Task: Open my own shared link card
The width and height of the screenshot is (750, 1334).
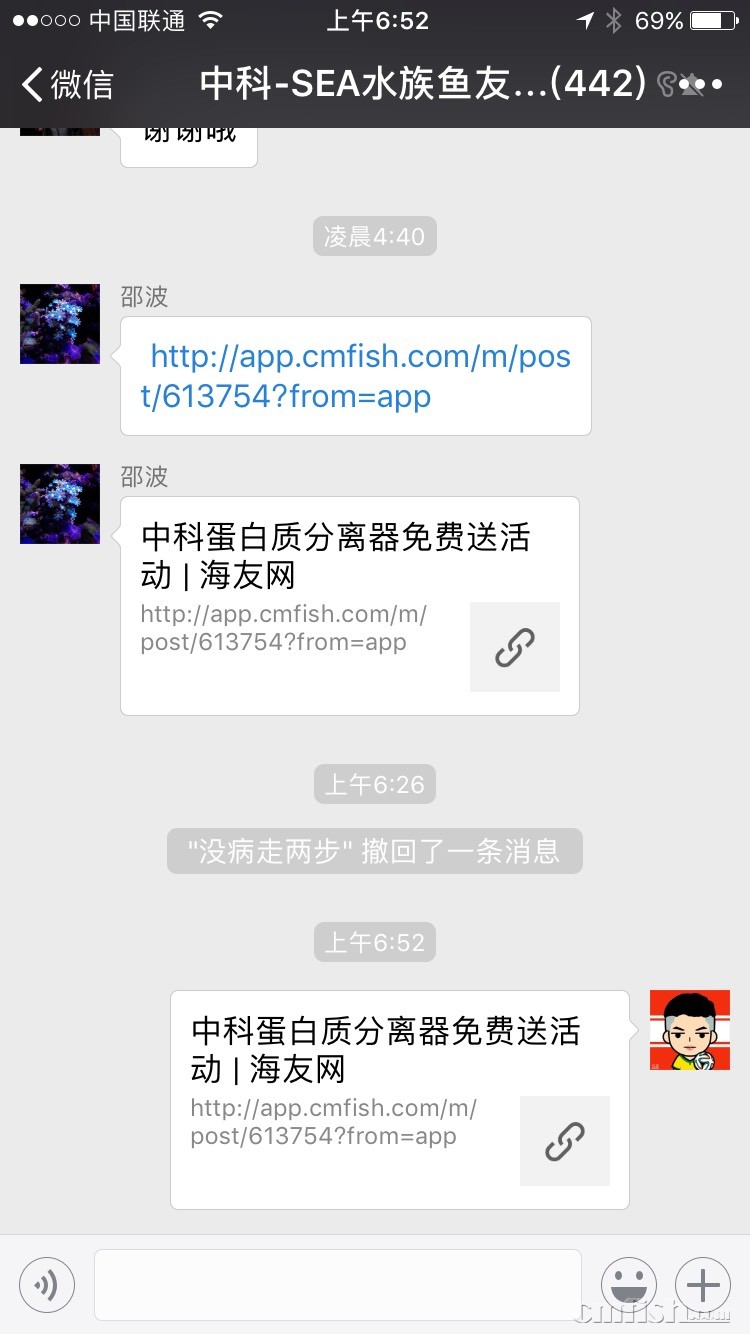Action: click(x=399, y=1099)
